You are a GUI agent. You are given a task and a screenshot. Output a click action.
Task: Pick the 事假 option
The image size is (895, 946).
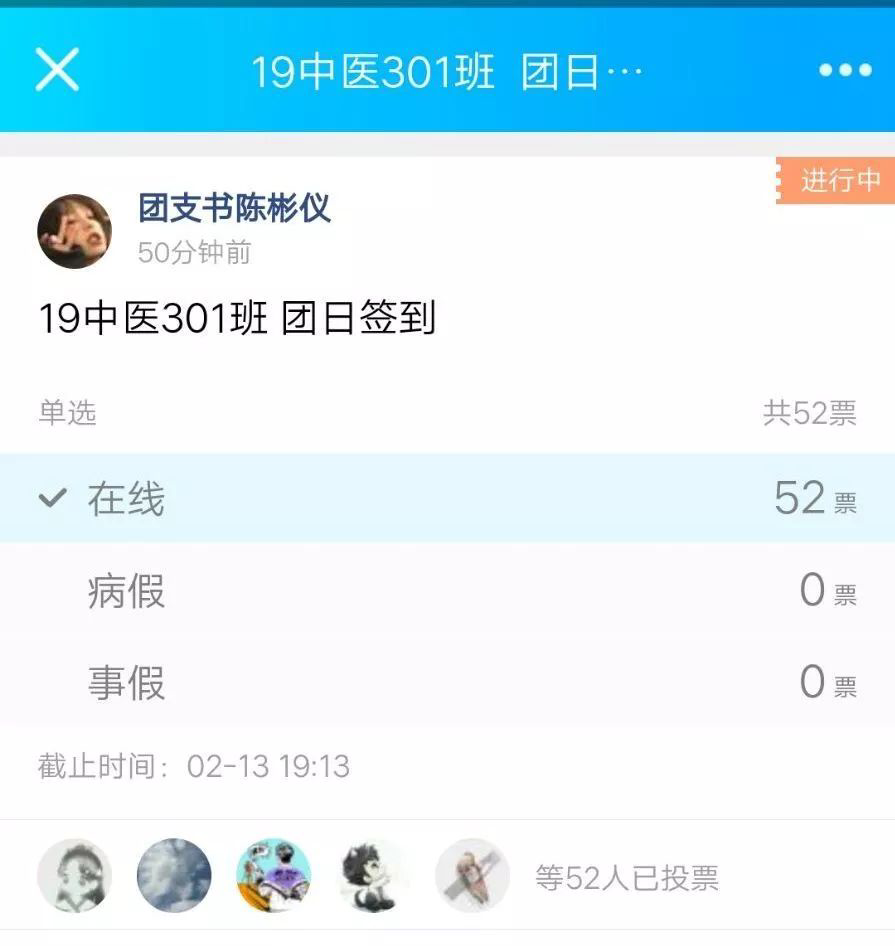tap(447, 682)
